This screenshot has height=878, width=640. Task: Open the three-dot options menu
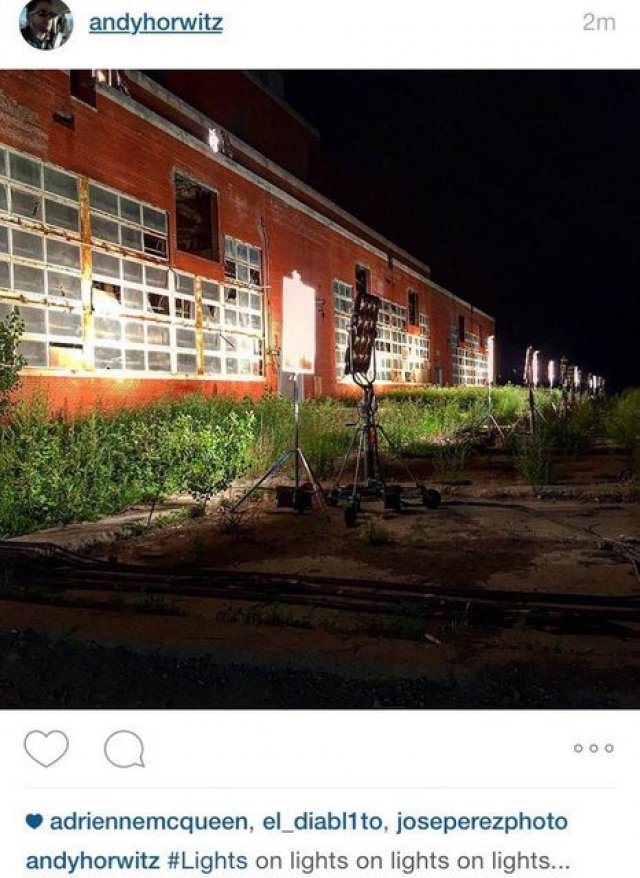coord(594,748)
